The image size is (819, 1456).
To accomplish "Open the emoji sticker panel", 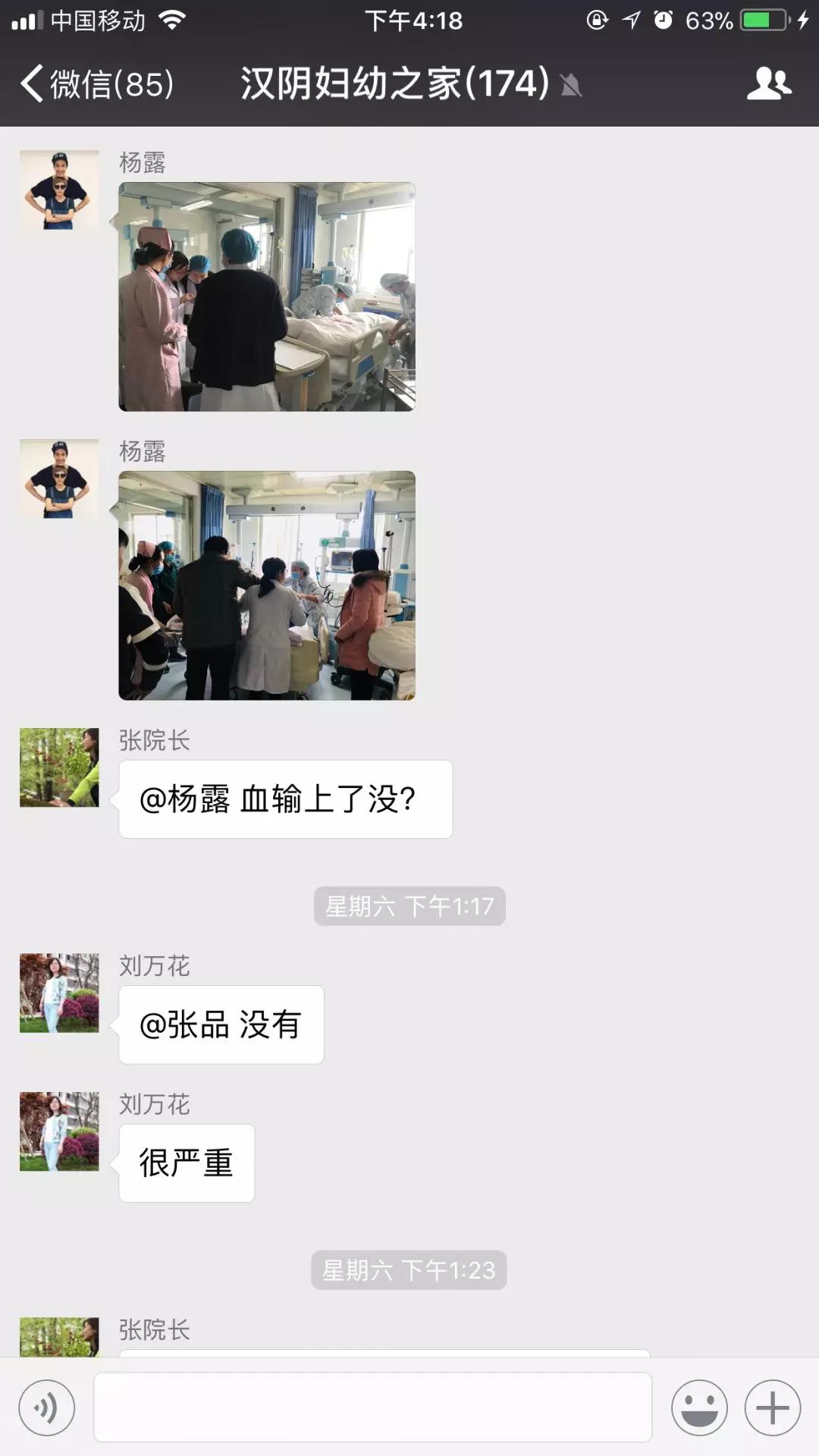I will tap(699, 1408).
